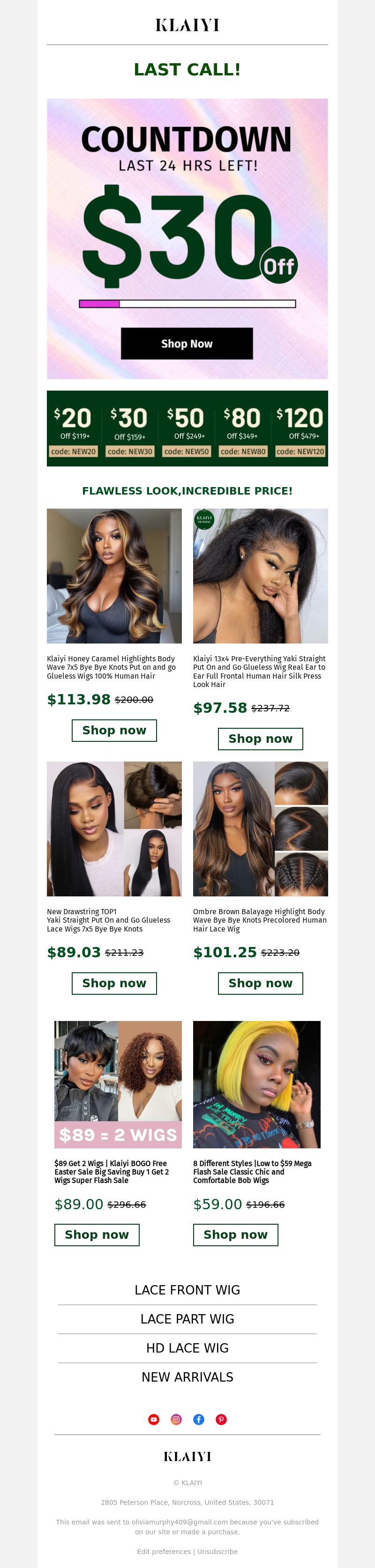The width and height of the screenshot is (375, 1568).
Task: Shop now for $59 Bob Wigs sale
Action: click(x=235, y=1234)
